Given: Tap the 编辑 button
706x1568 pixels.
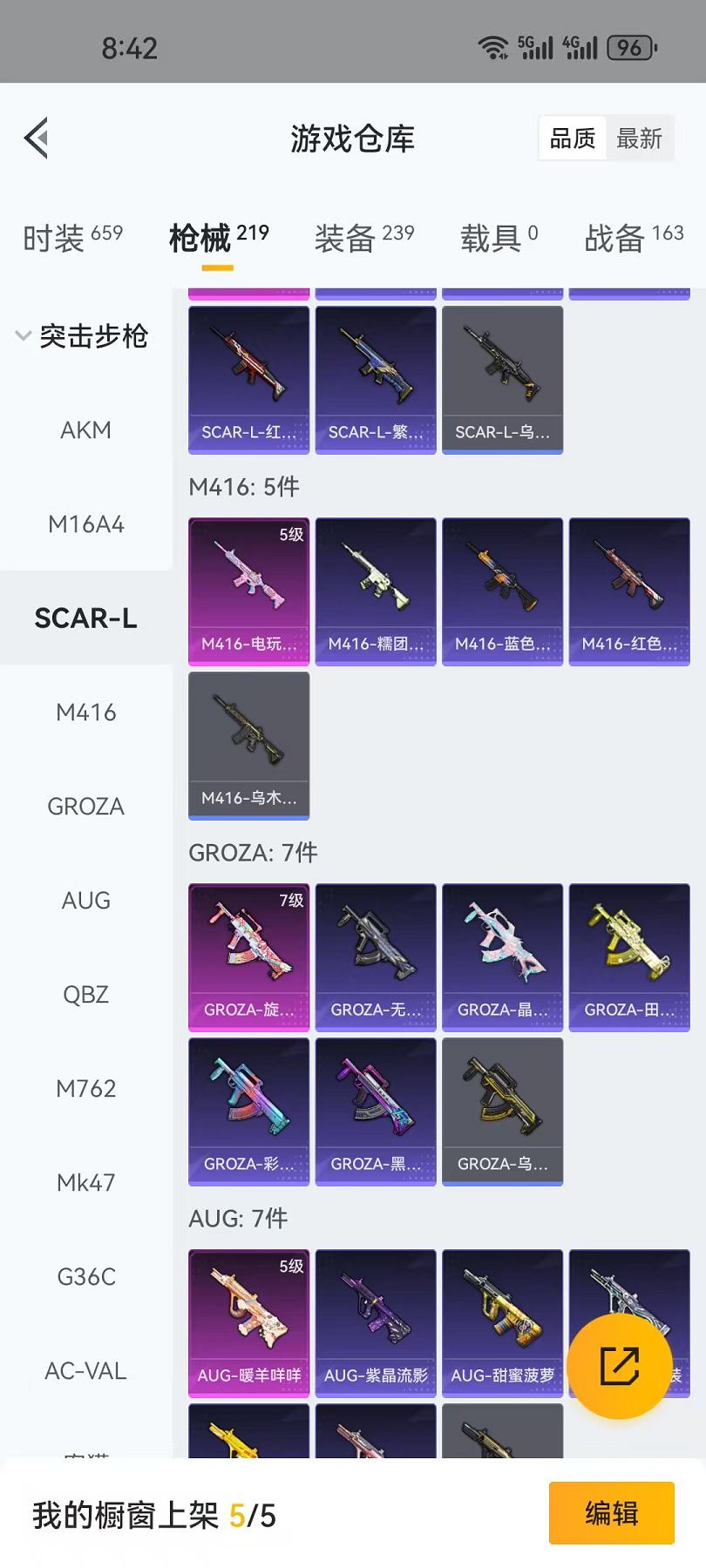Looking at the screenshot, I should tap(611, 1513).
